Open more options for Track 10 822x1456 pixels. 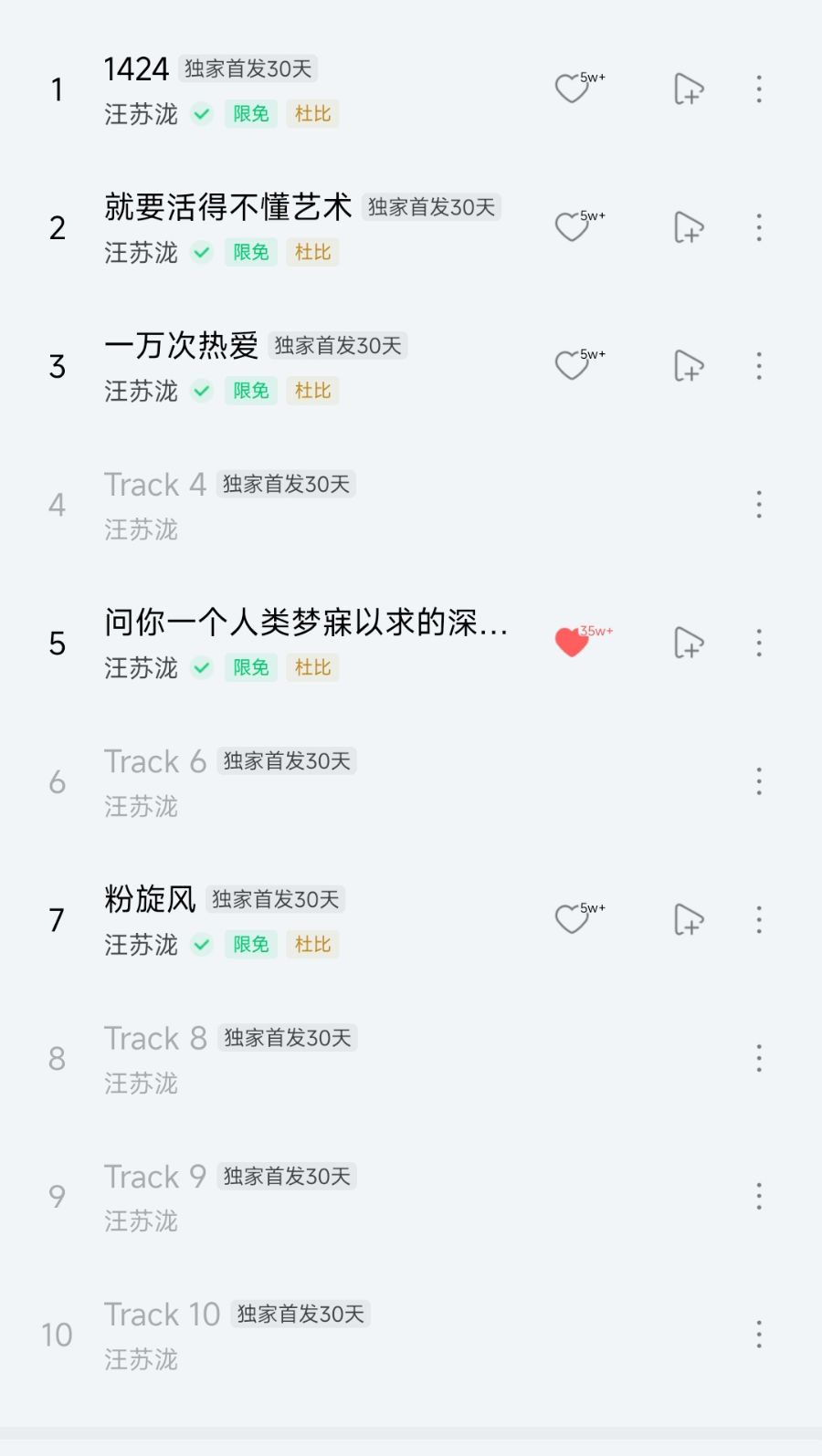[x=759, y=1335]
